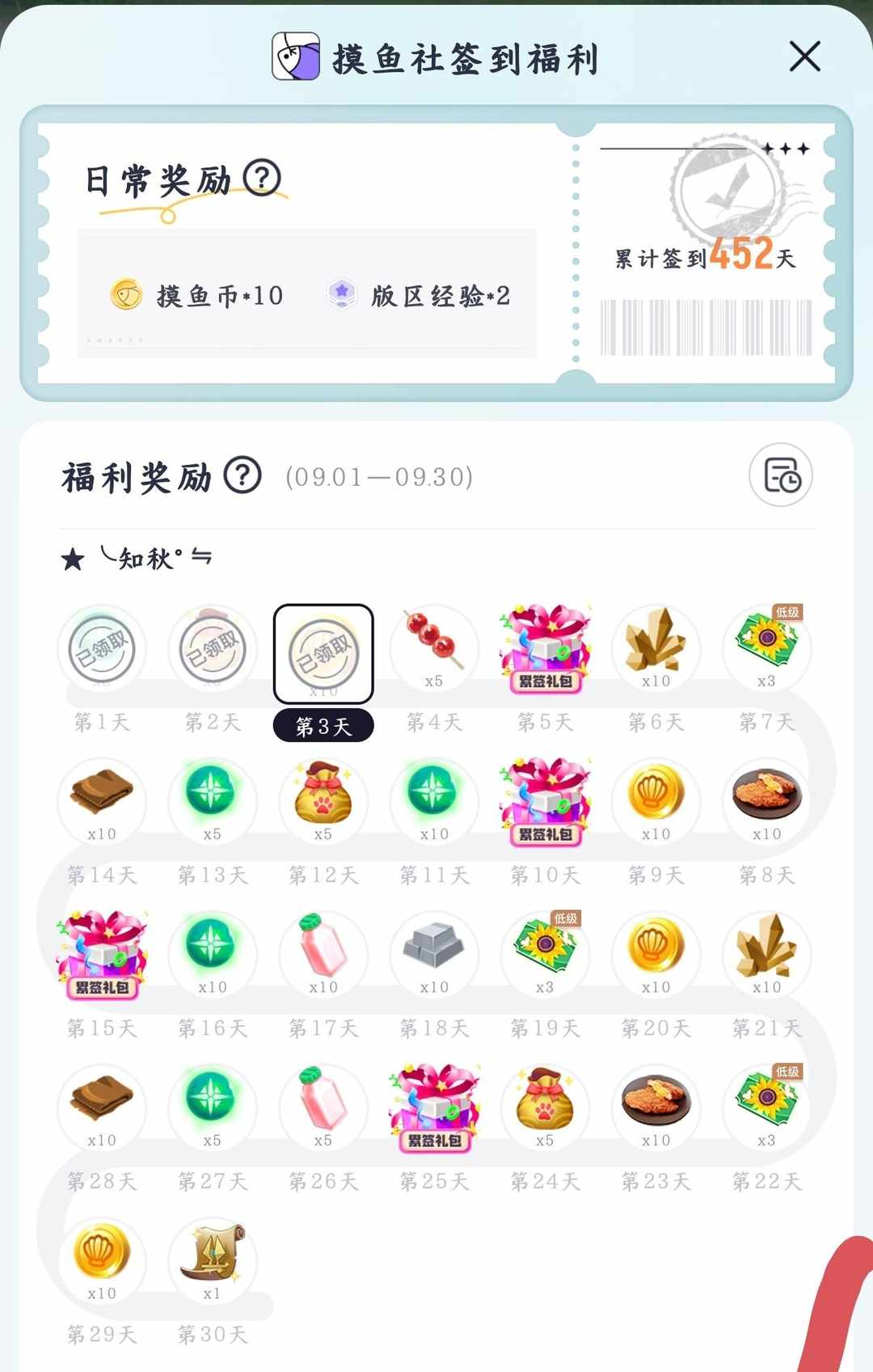Close the 摸鱼社签到福利 dialog
Viewport: 873px width, 1372px height.
tap(804, 57)
